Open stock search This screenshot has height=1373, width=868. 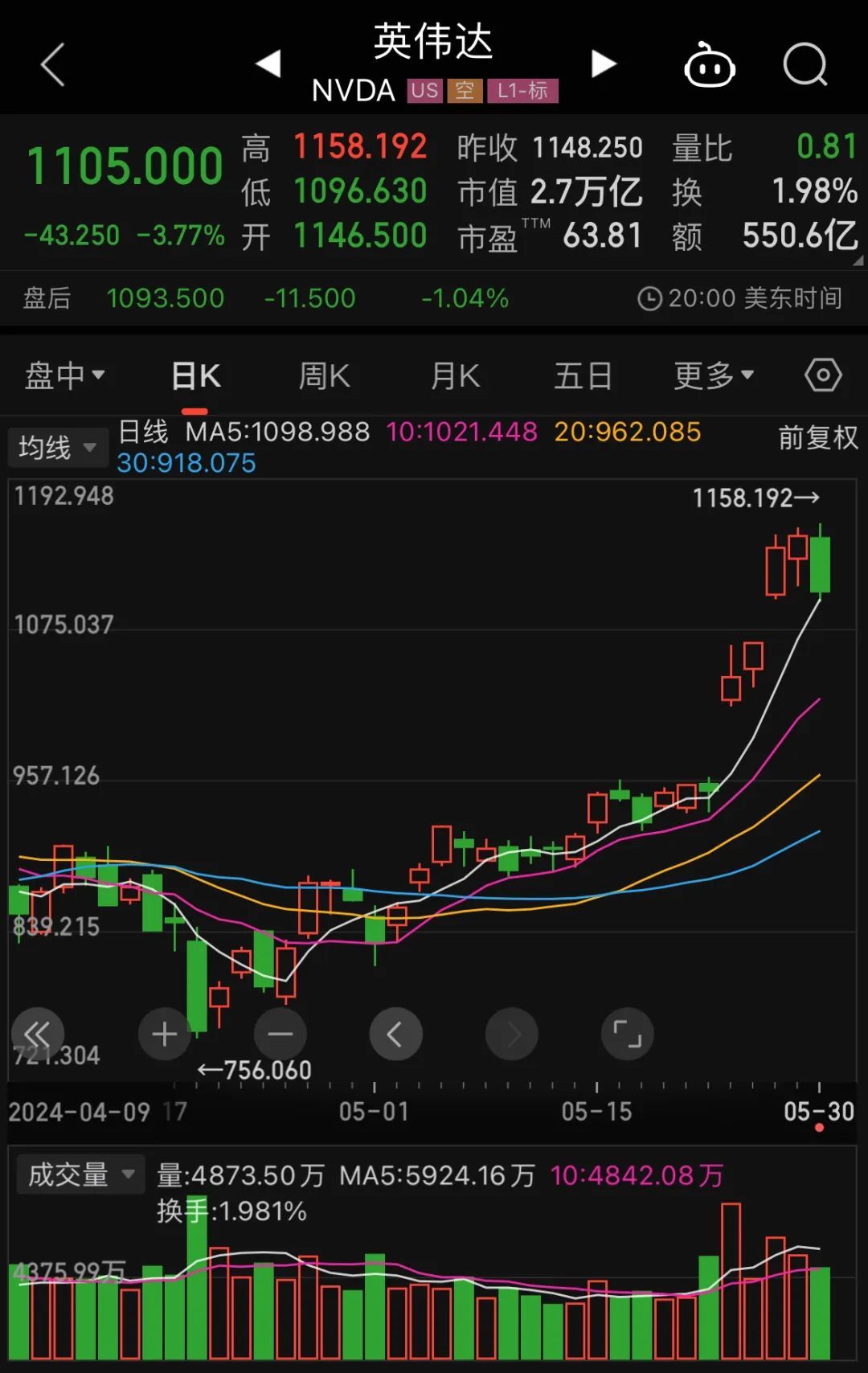pos(805,64)
